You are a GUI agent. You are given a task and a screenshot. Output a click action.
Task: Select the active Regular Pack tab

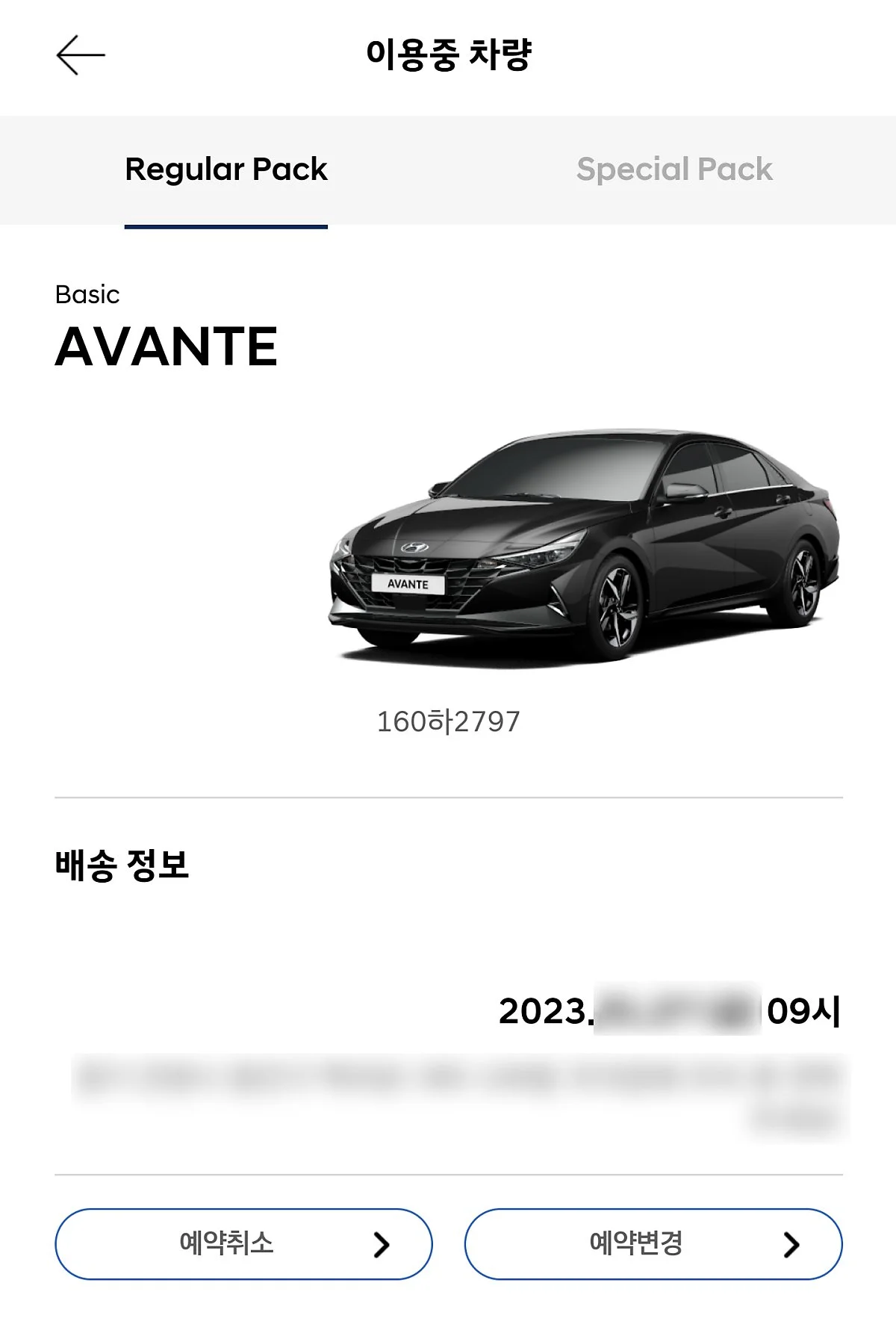[x=226, y=169]
